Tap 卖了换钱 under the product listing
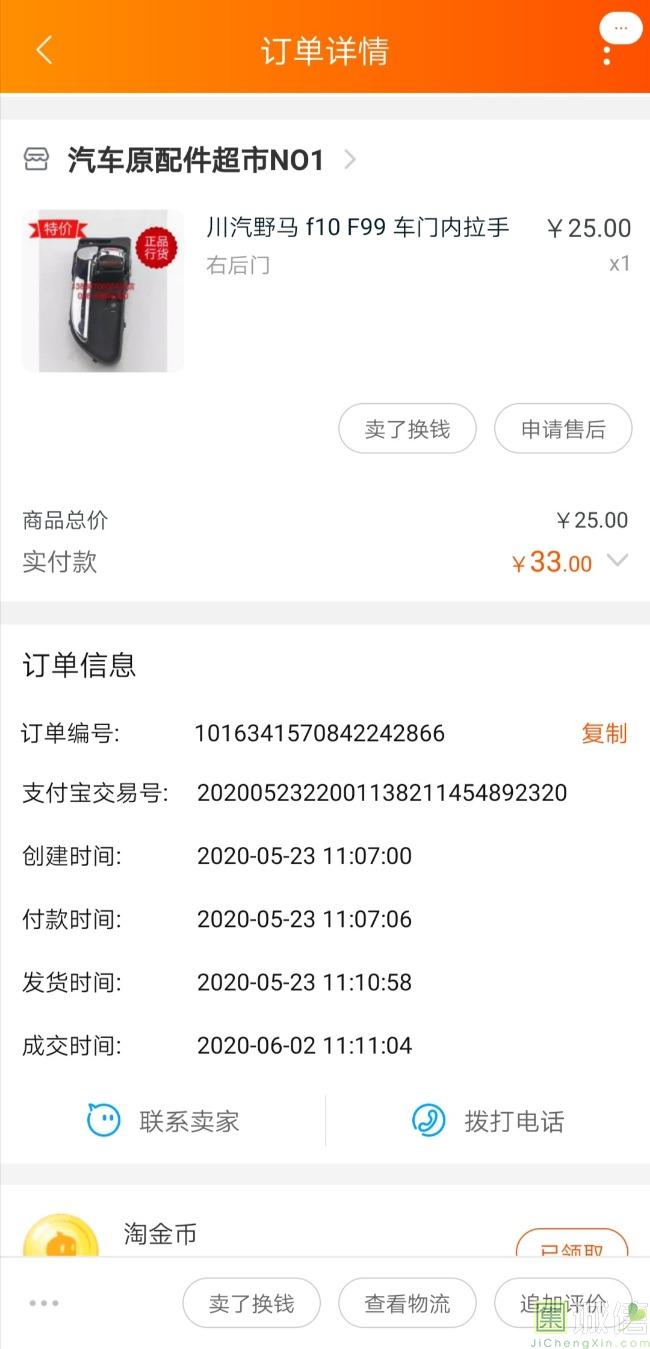Viewport: 650px width, 1349px height. 407,429
